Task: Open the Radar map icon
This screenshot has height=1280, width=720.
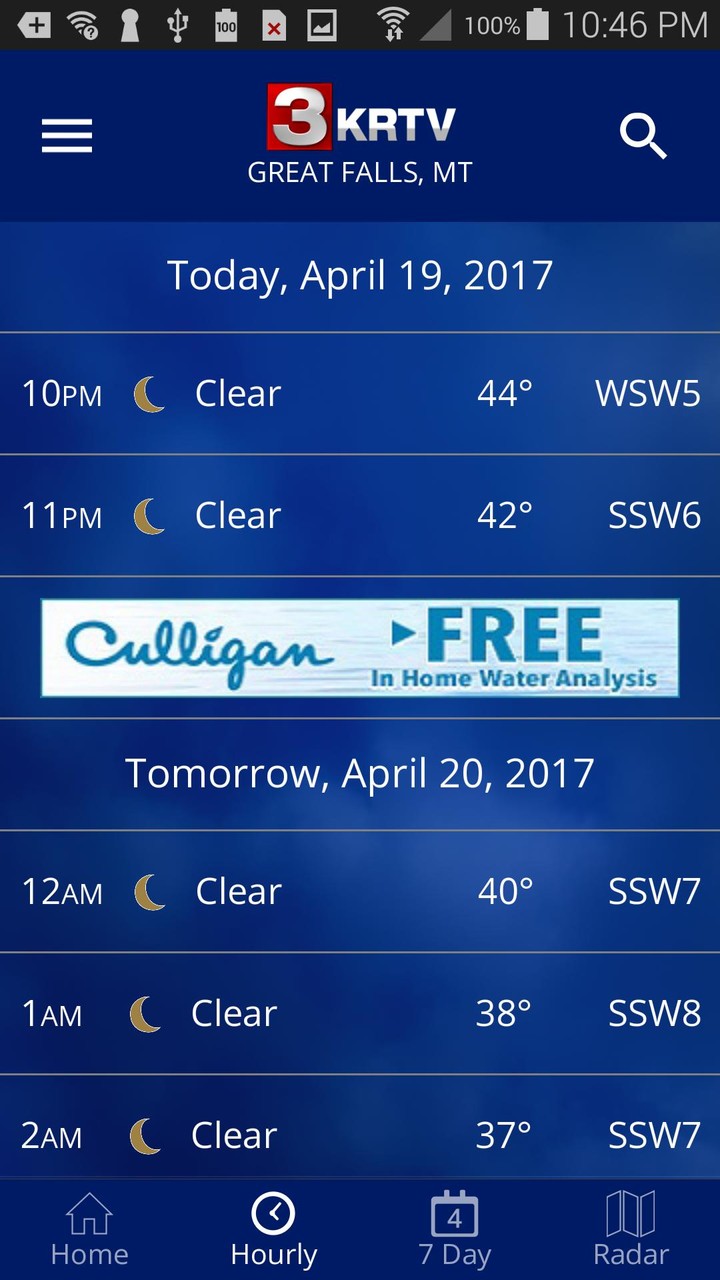Action: click(x=631, y=1212)
